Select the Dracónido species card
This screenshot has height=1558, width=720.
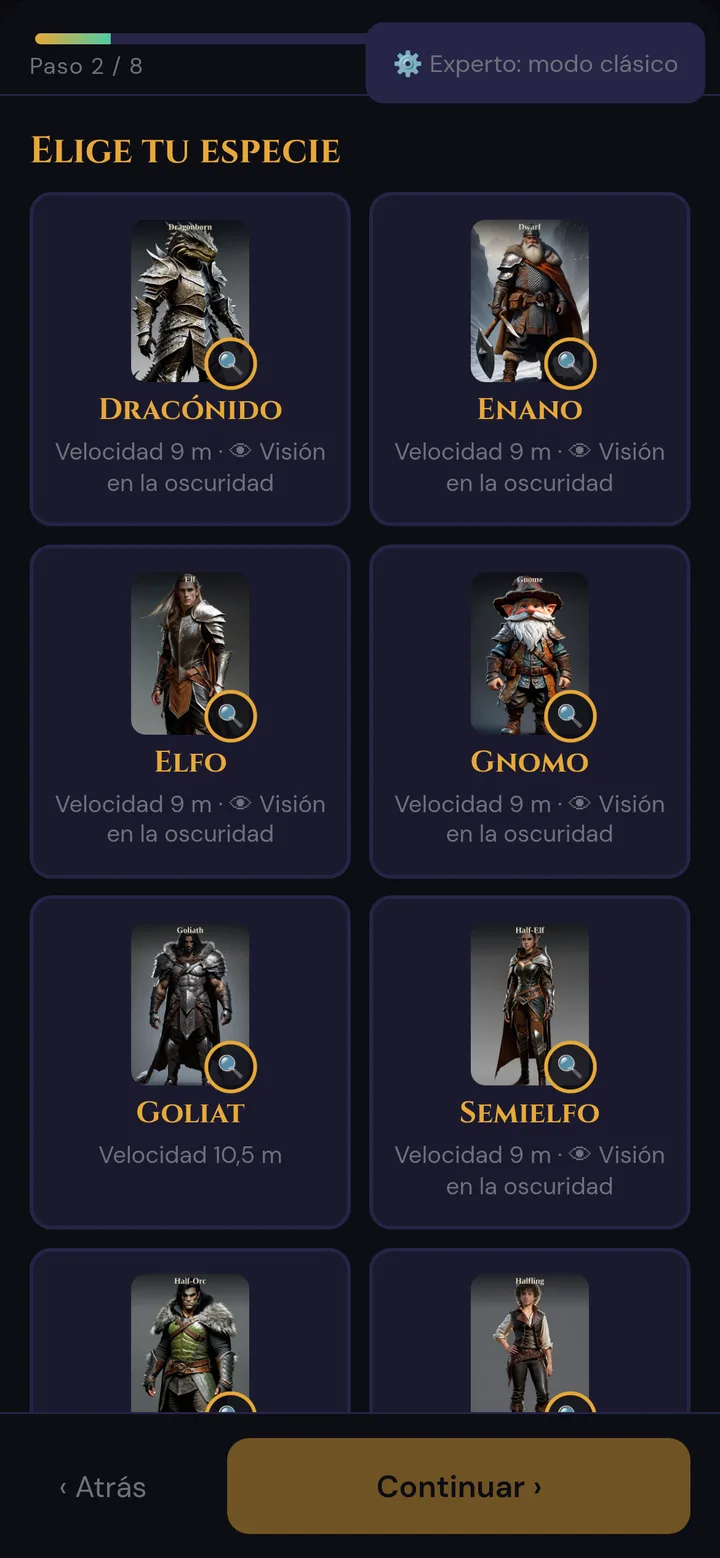point(190,359)
